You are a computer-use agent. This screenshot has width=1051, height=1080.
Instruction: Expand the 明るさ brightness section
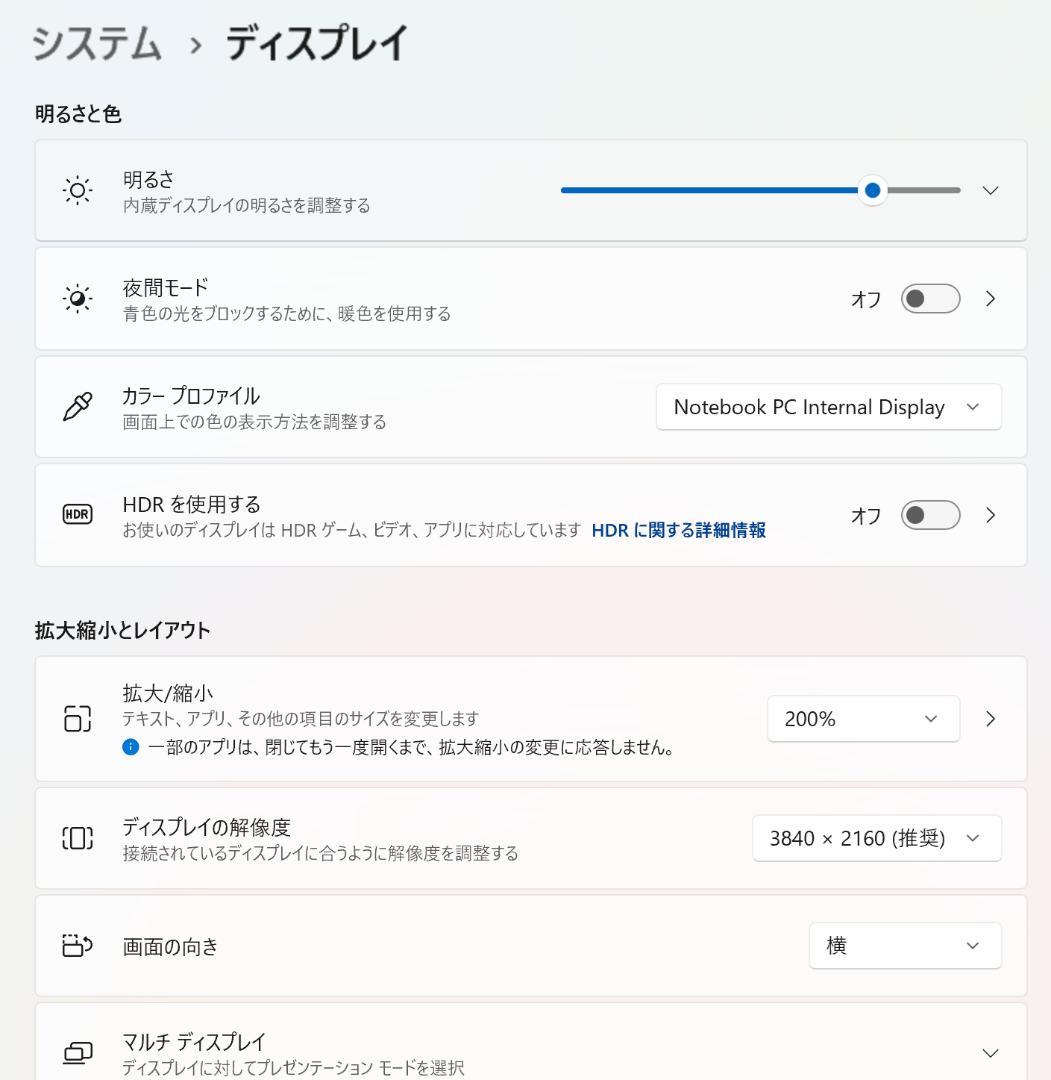tap(988, 190)
